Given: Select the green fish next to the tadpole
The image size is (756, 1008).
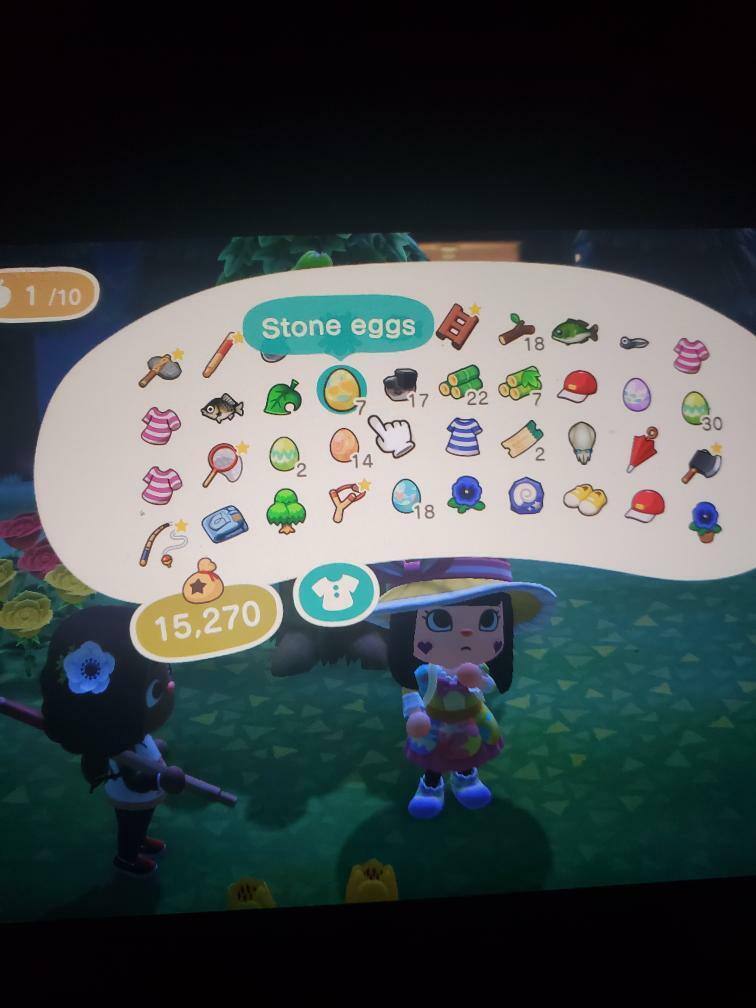Looking at the screenshot, I should tap(574, 330).
